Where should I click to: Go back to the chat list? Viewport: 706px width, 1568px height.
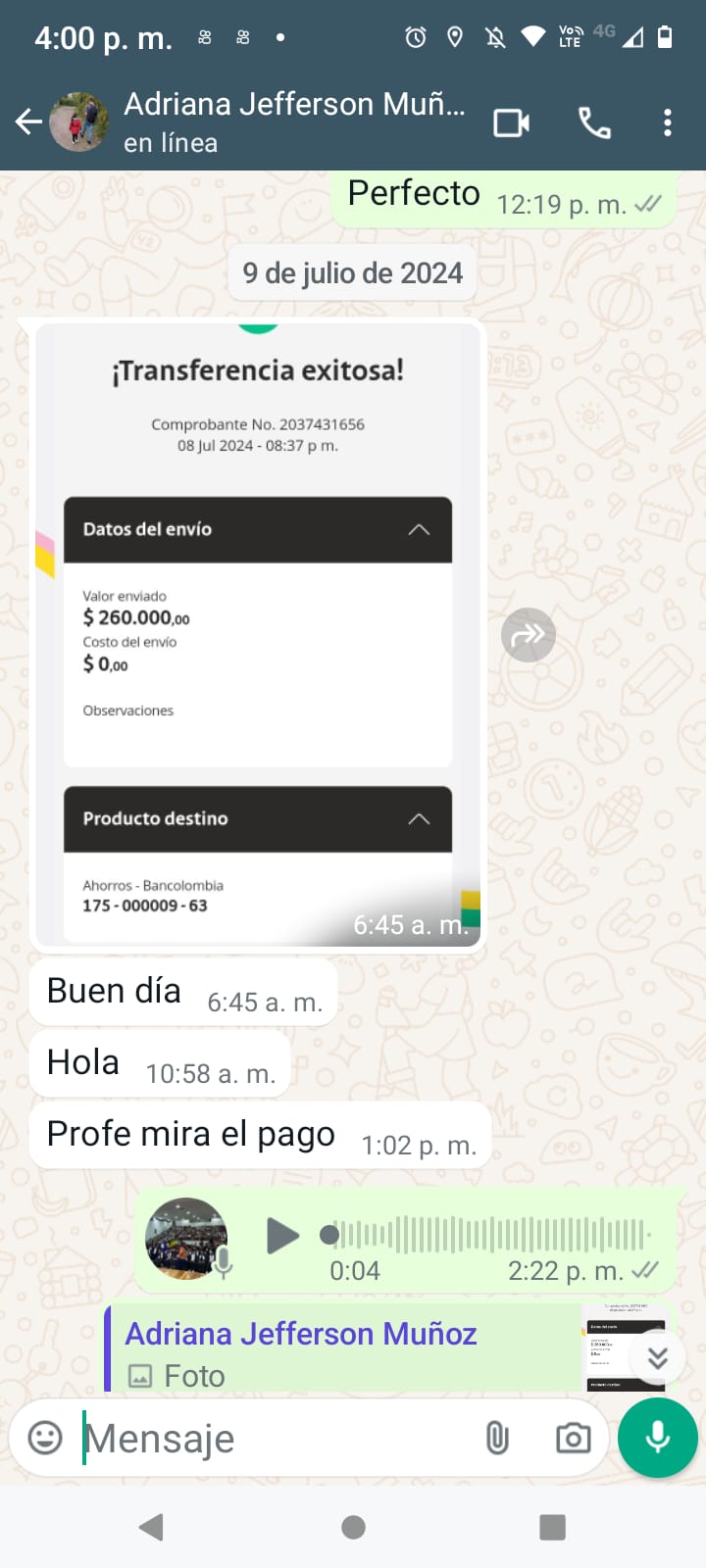click(x=29, y=122)
